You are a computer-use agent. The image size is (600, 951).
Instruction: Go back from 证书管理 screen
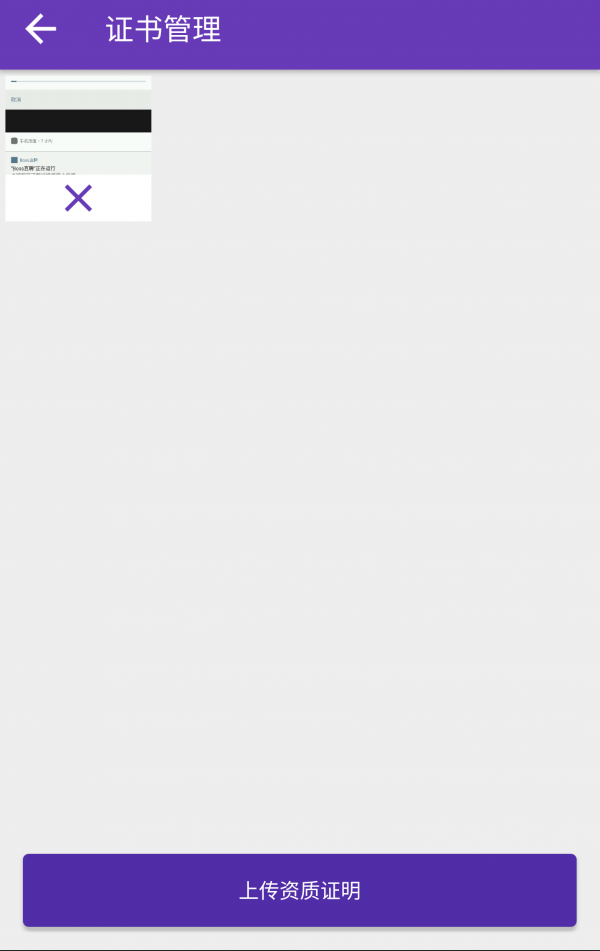(x=40, y=30)
